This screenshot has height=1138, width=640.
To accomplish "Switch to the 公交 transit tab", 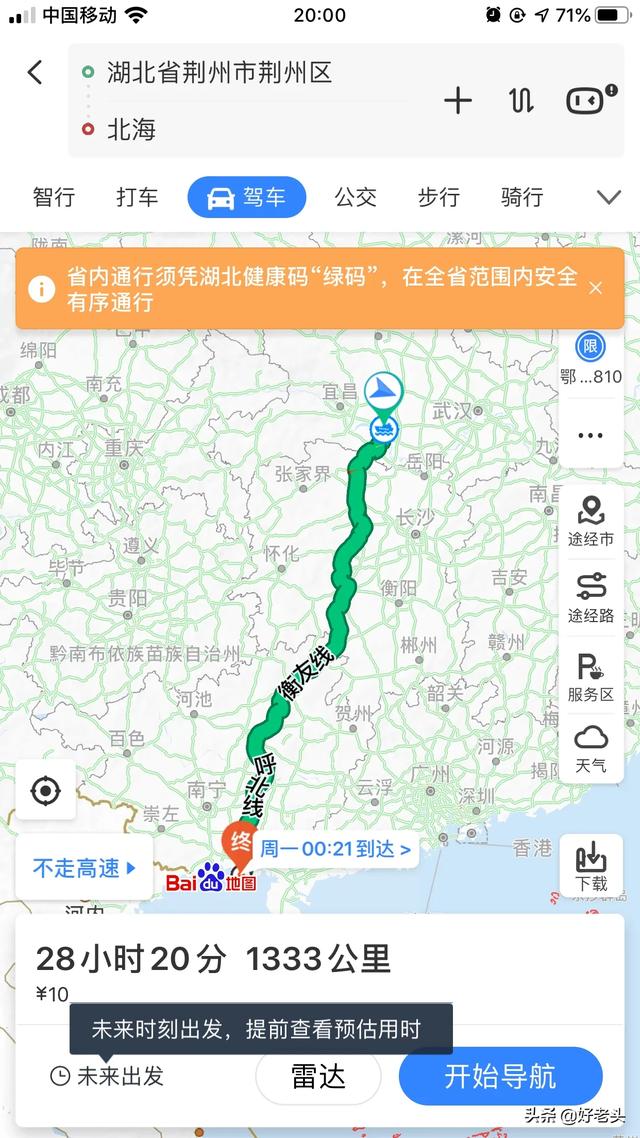I will tap(355, 197).
